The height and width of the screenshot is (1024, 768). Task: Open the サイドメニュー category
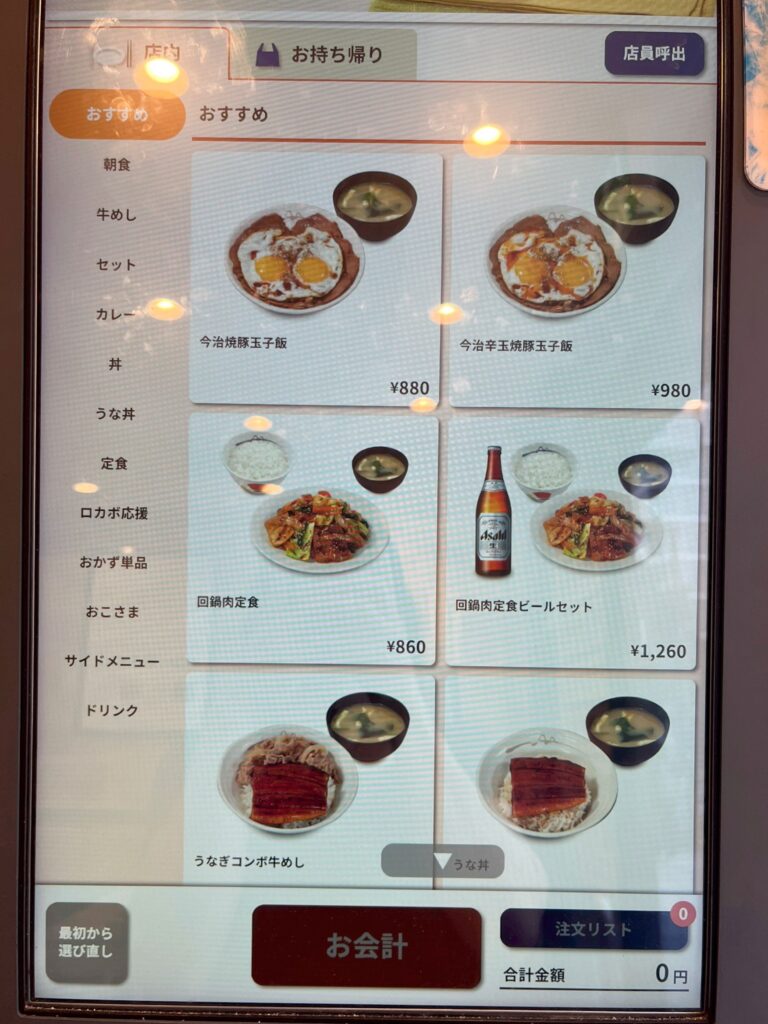(112, 661)
